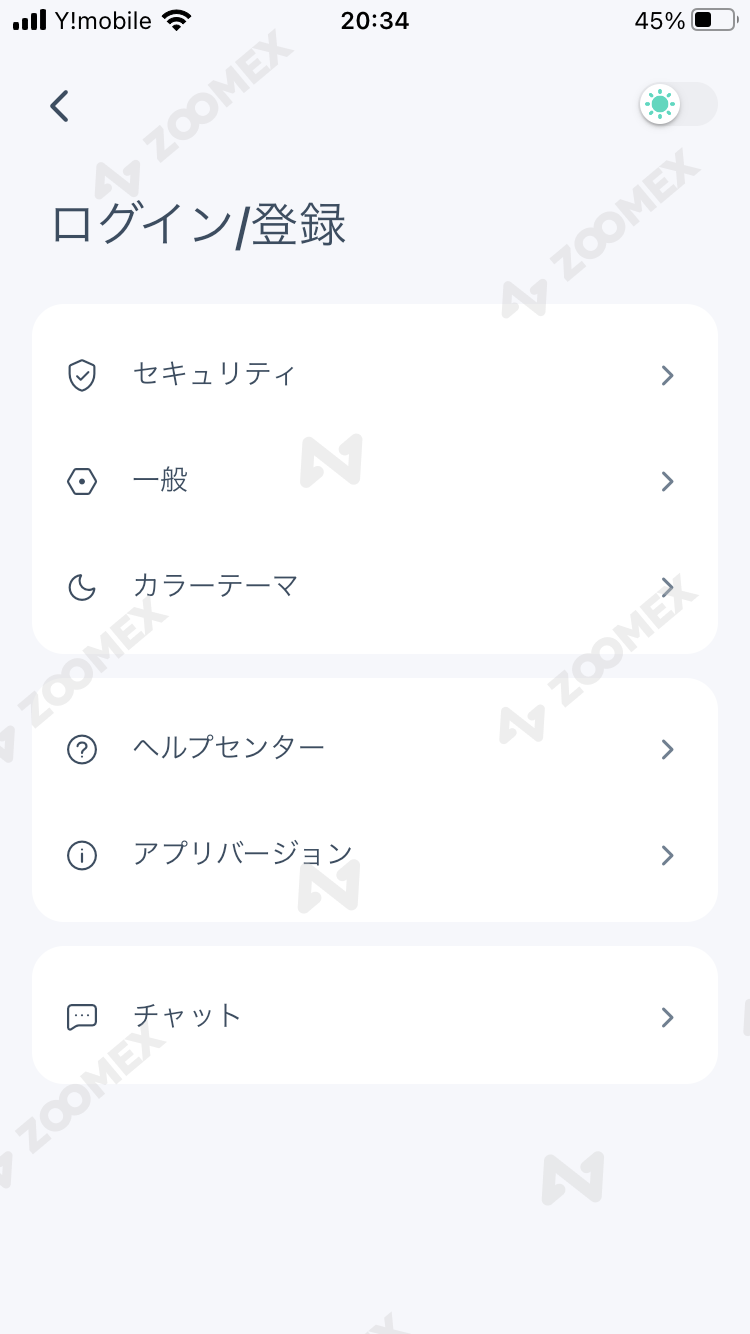750x1334 pixels.
Task: Expand カラーテーマ using the right arrow
Action: [667, 587]
